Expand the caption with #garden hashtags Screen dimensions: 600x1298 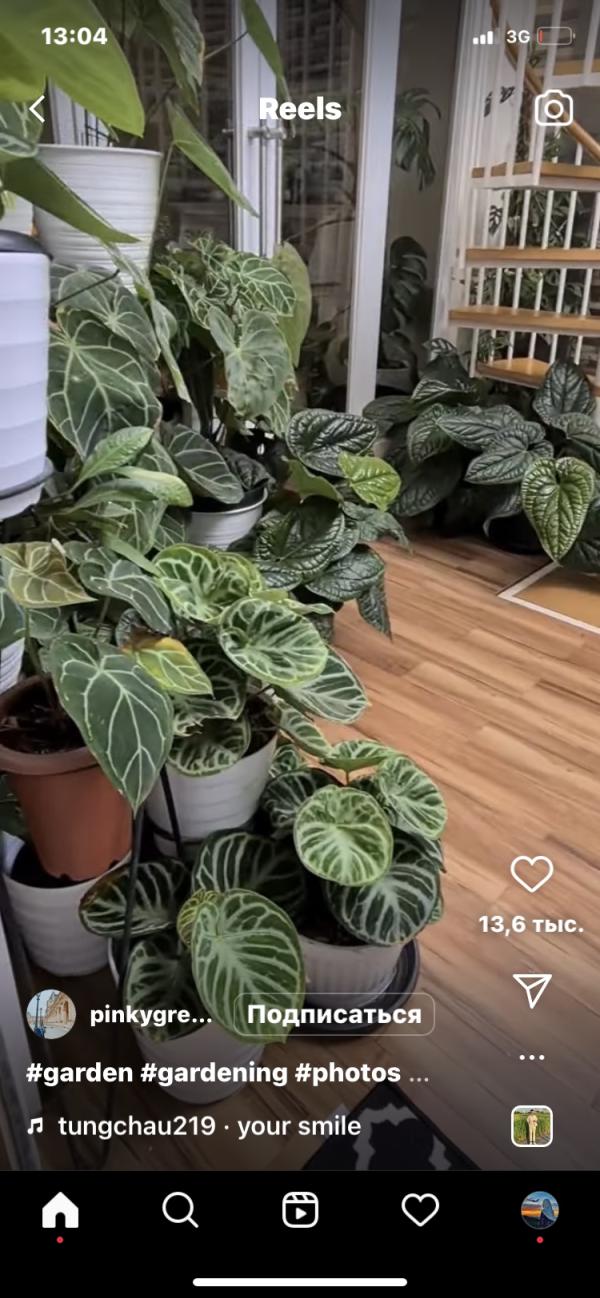(x=228, y=1073)
